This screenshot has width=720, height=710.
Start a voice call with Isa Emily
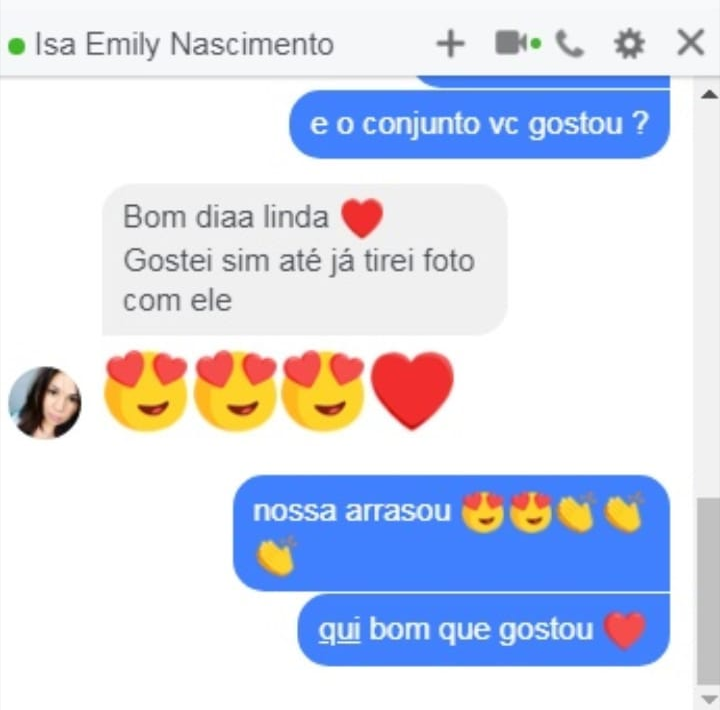pos(570,44)
